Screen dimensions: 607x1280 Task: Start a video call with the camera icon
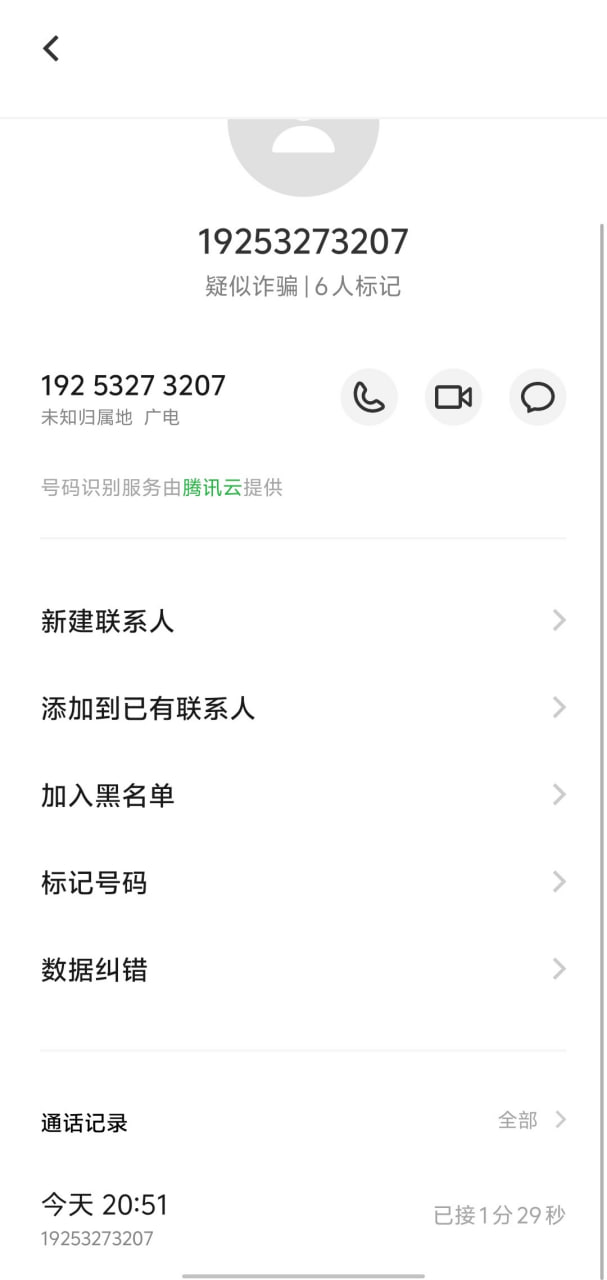453,397
